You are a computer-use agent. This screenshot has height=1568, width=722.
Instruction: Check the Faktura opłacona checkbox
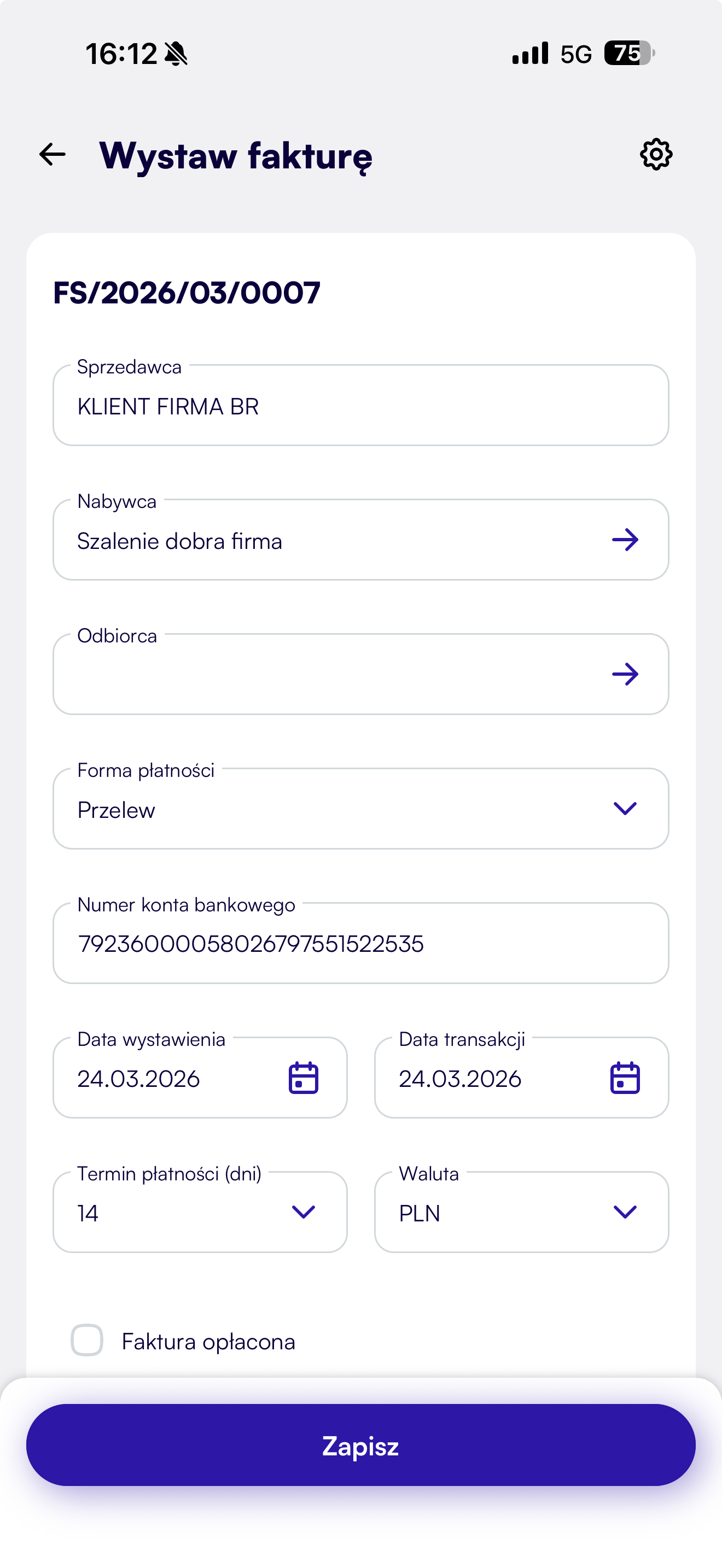point(87,1341)
